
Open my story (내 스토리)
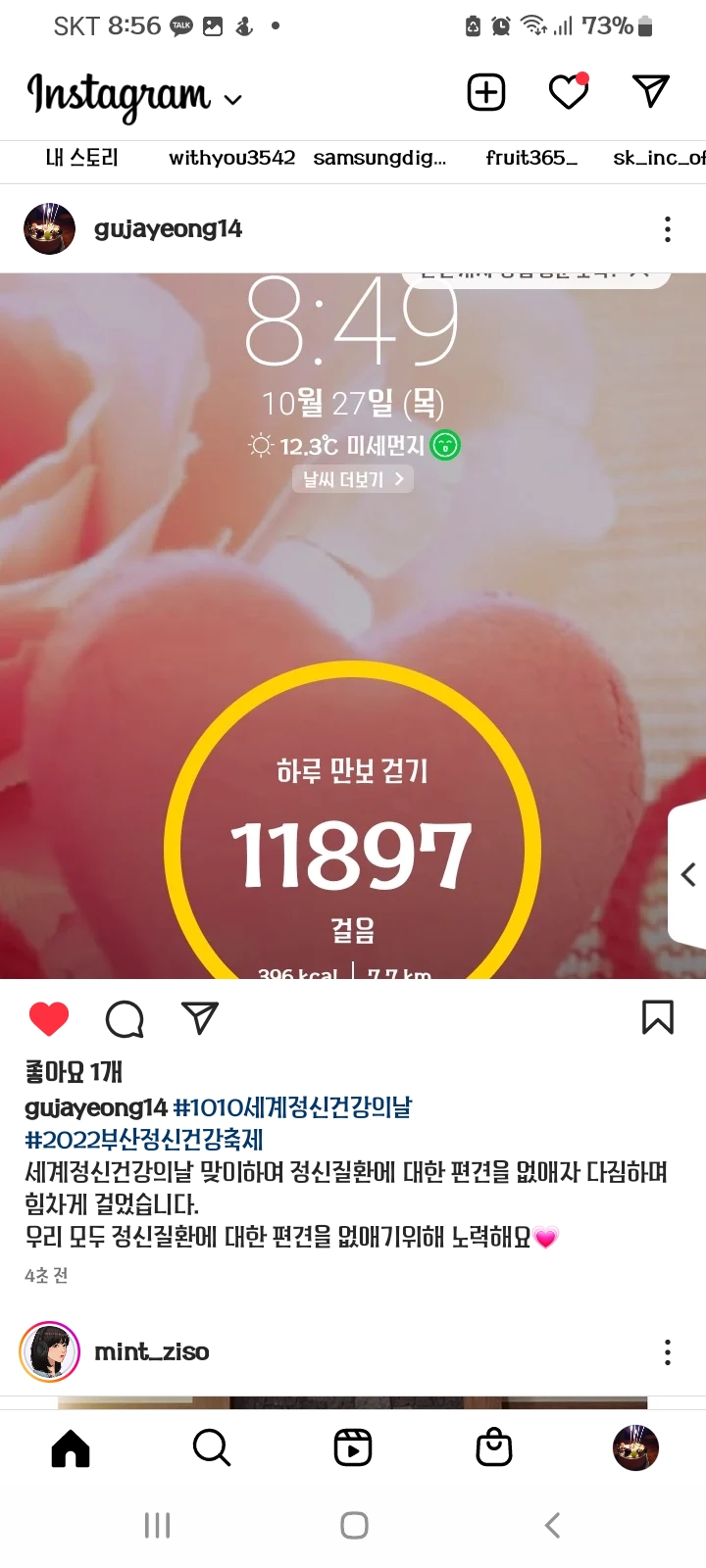tap(81, 158)
